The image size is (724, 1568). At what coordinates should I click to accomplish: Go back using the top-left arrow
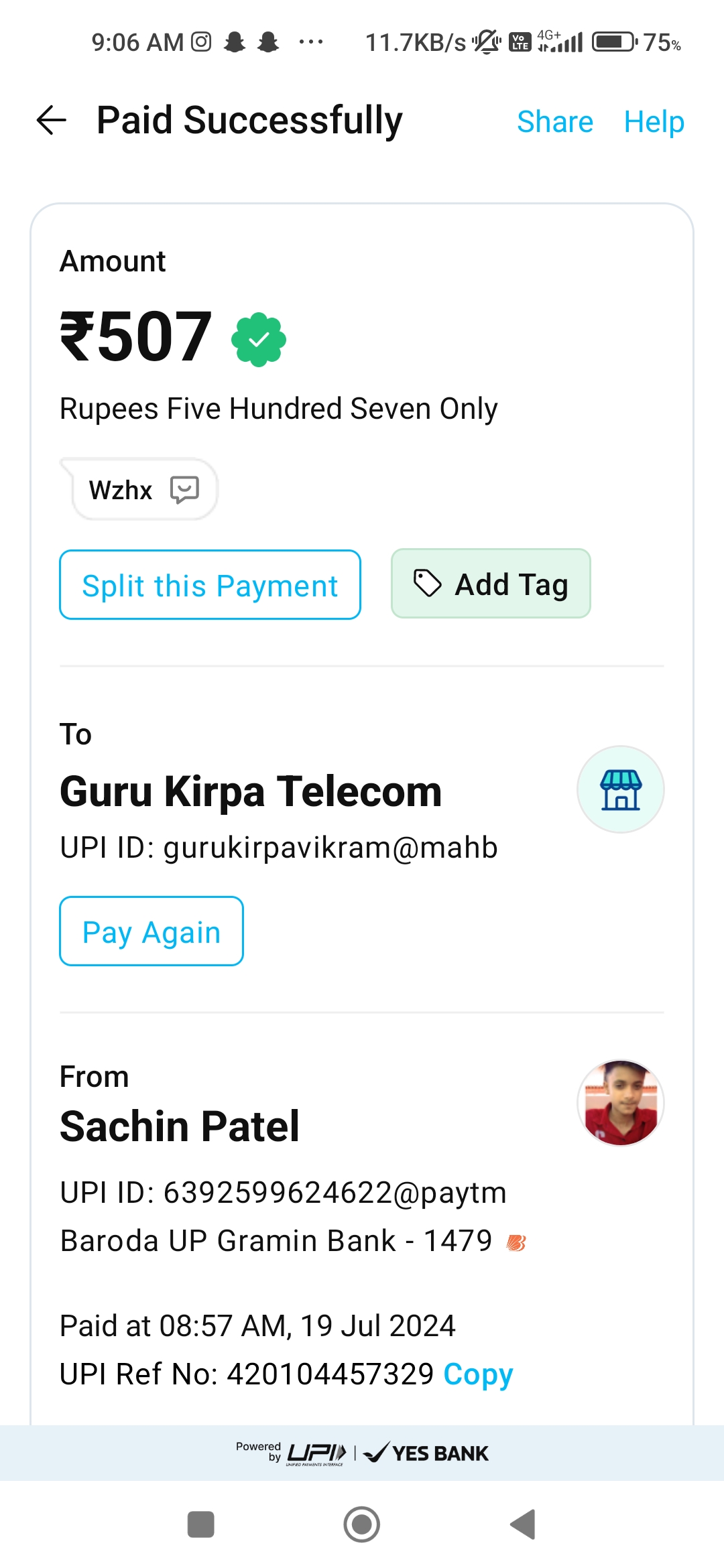[x=52, y=121]
